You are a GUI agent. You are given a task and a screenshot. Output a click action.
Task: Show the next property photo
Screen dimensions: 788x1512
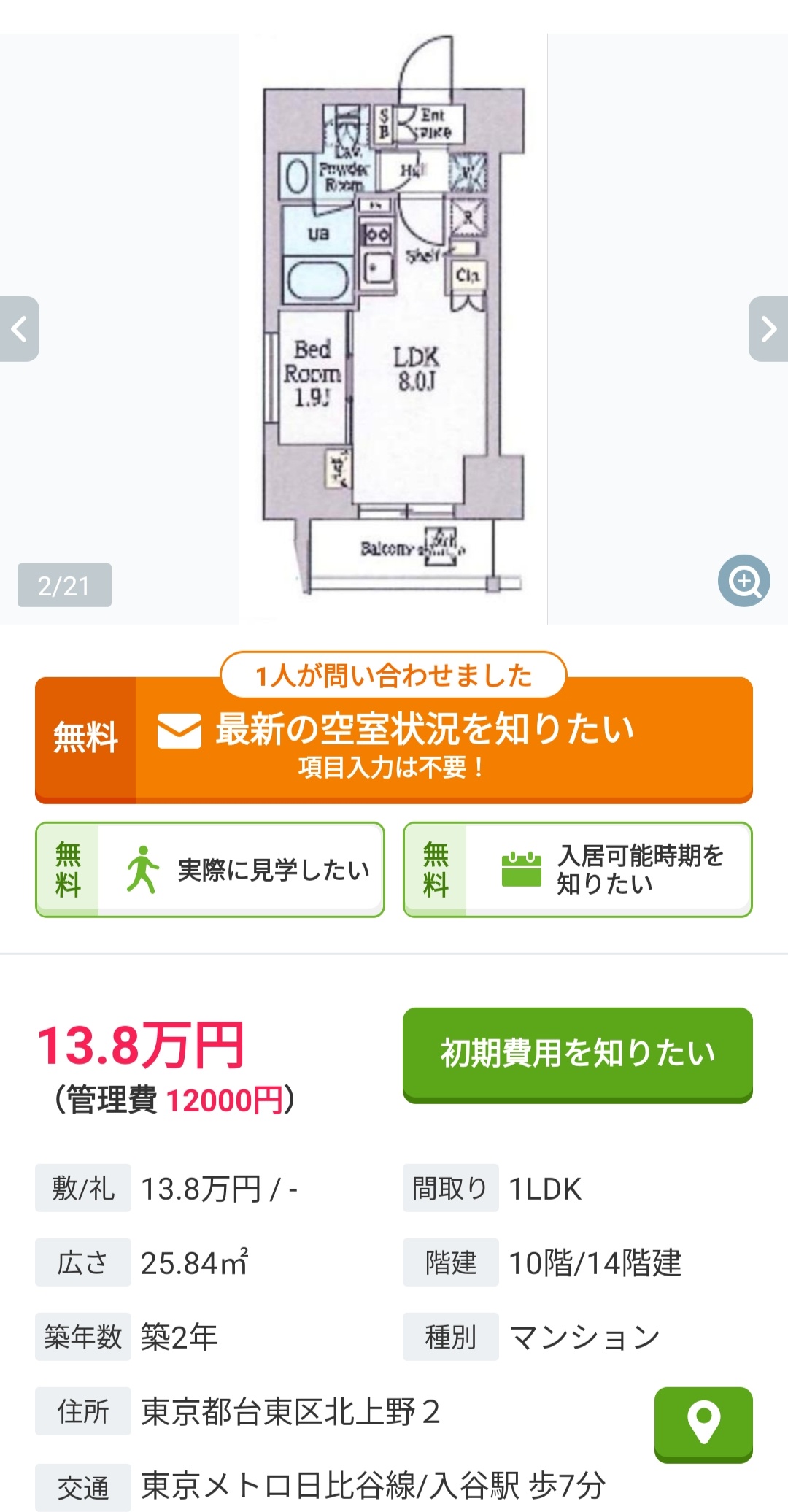pyautogui.click(x=768, y=329)
